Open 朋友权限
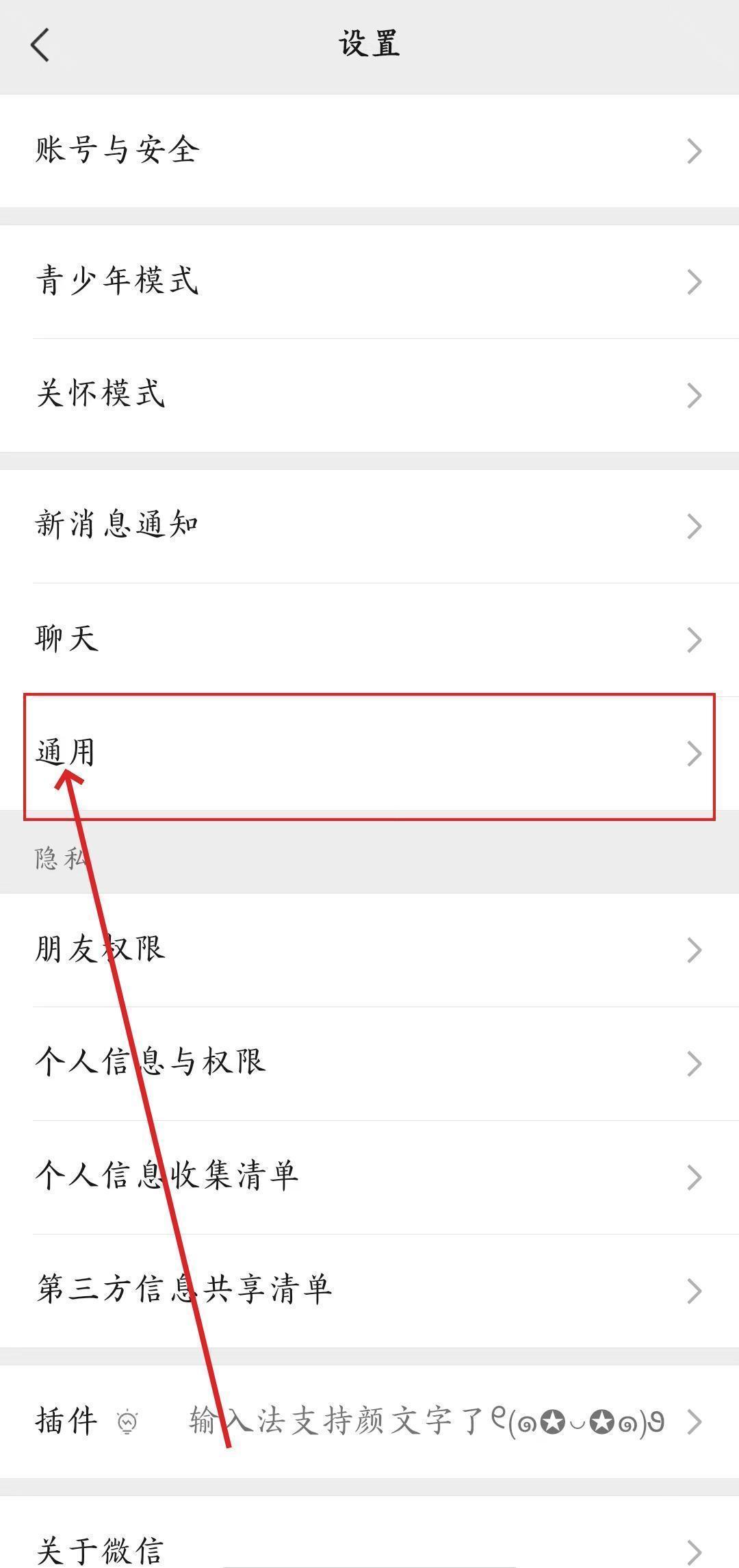The image size is (739, 1568). click(x=369, y=950)
